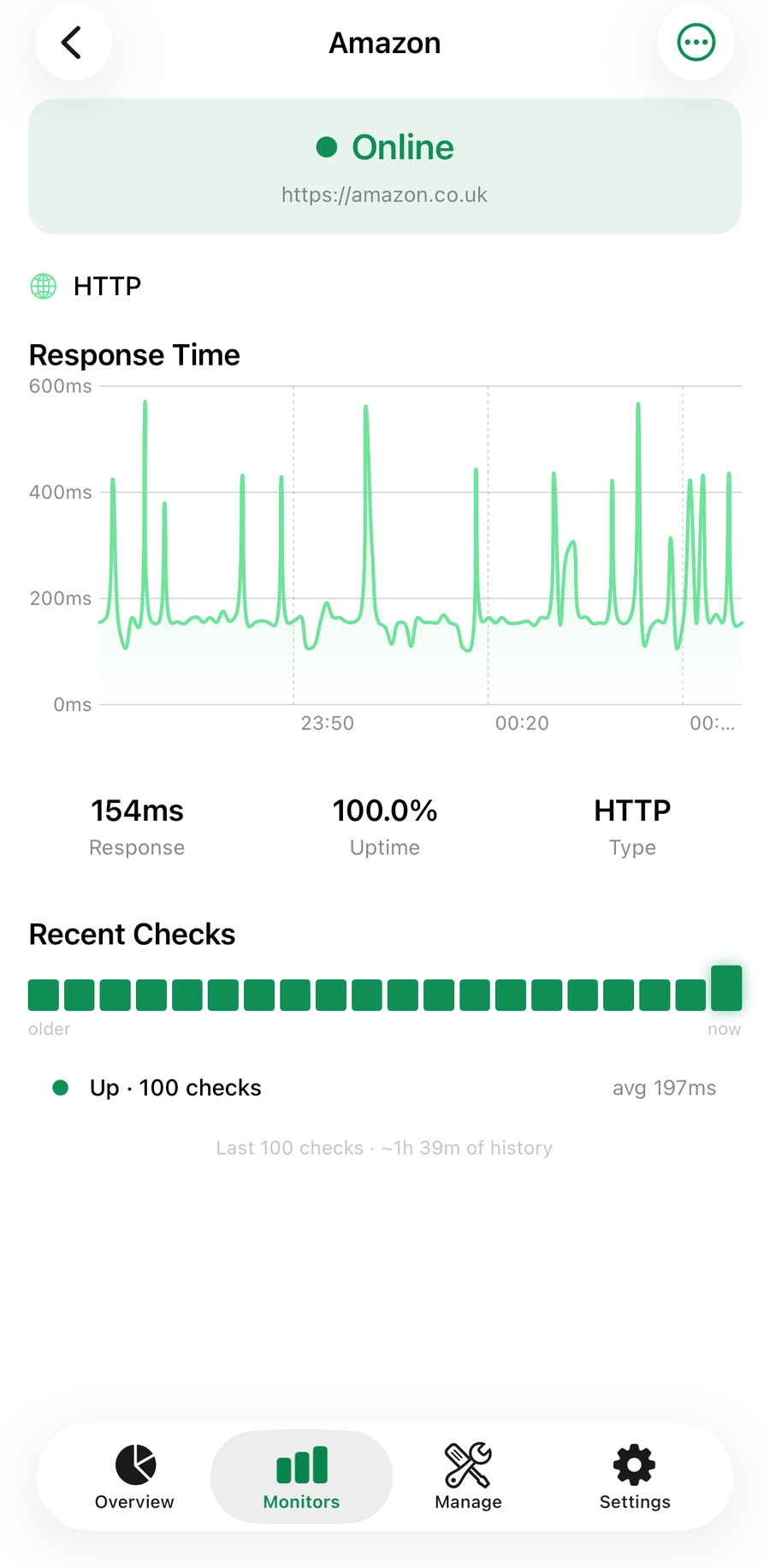Click the HTTP globe icon
The height and width of the screenshot is (1568, 770).
[42, 286]
